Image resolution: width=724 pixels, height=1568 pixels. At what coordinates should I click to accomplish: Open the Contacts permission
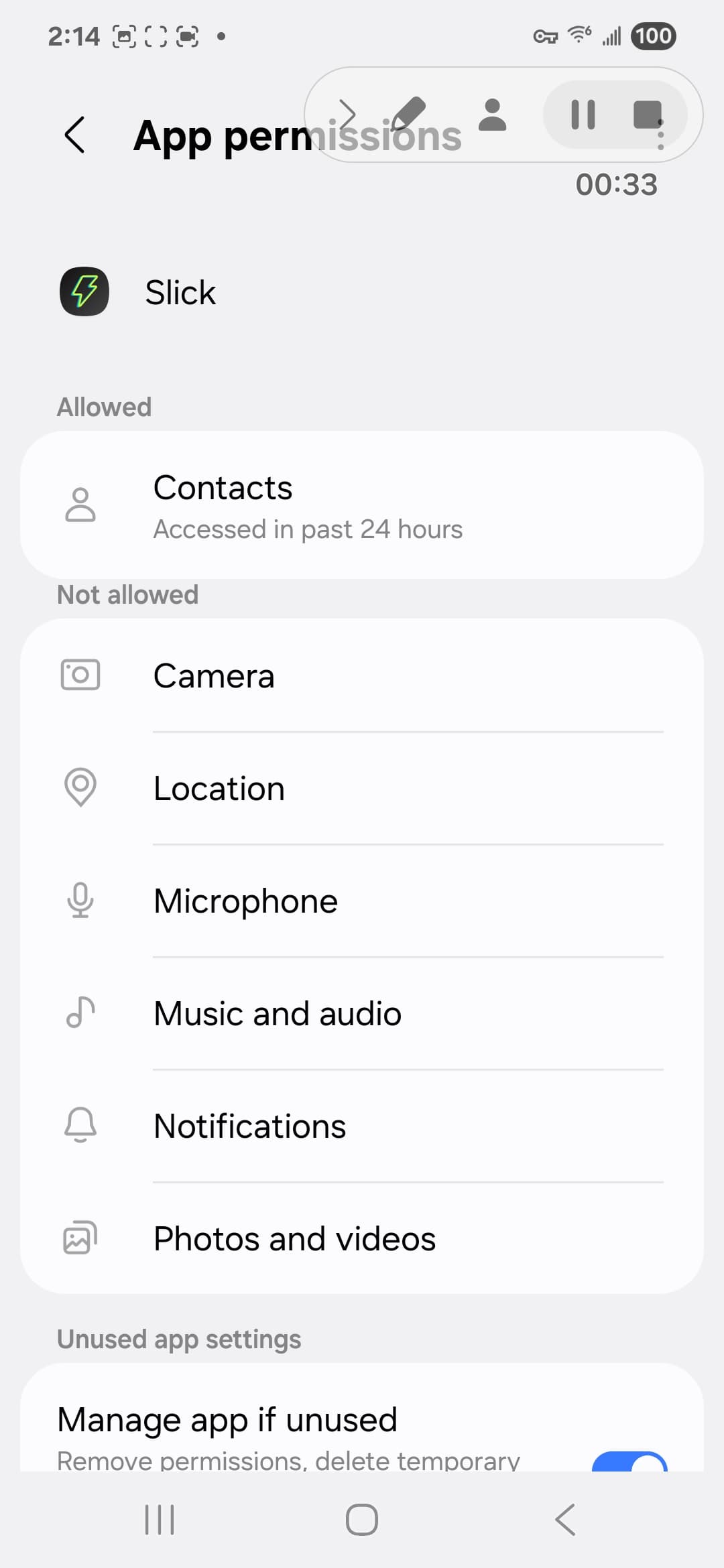click(362, 505)
